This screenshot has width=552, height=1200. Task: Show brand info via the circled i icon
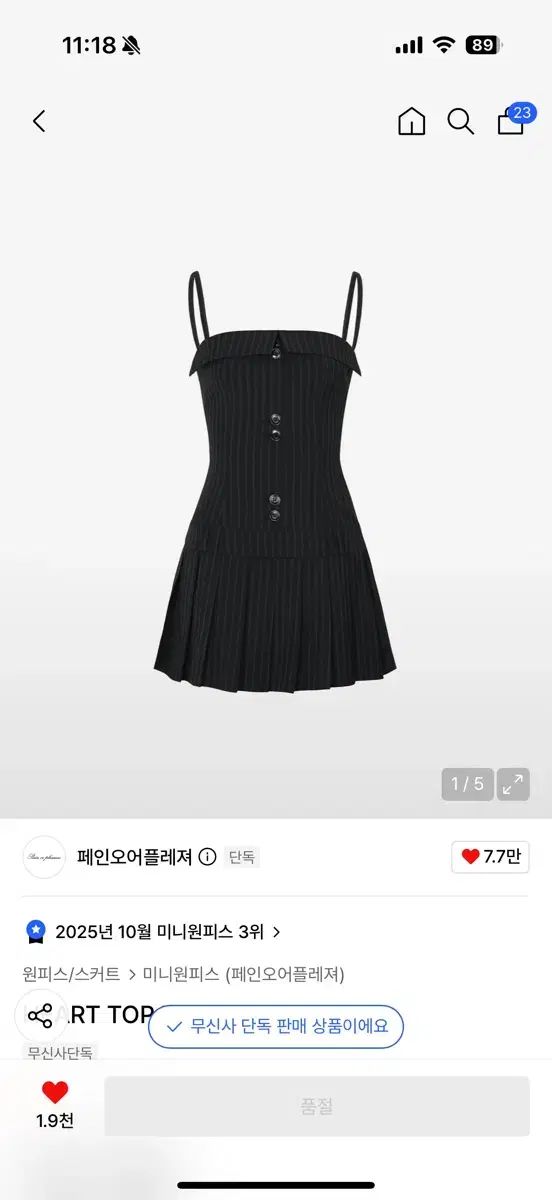point(207,857)
